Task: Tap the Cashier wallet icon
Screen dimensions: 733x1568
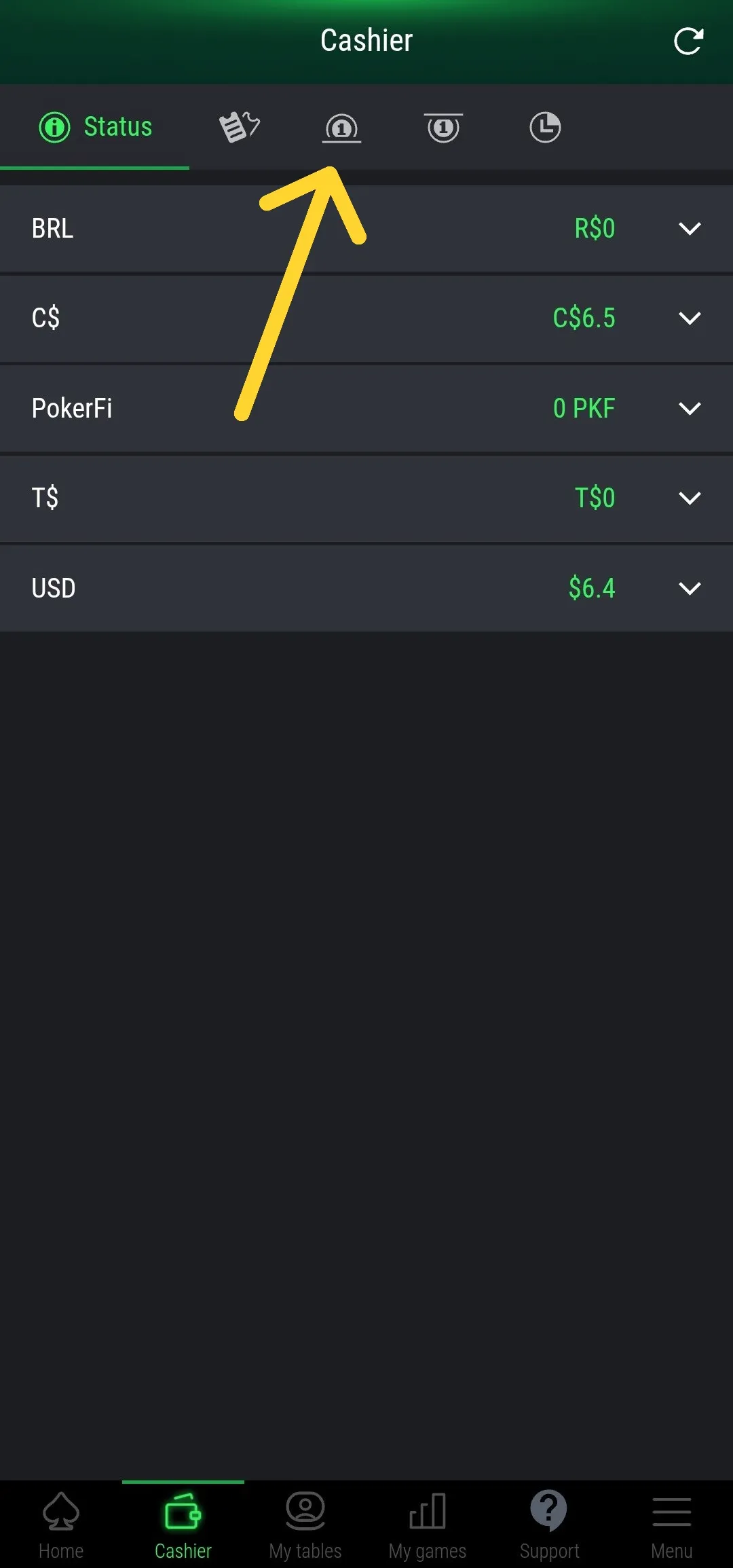Action: click(182, 1512)
